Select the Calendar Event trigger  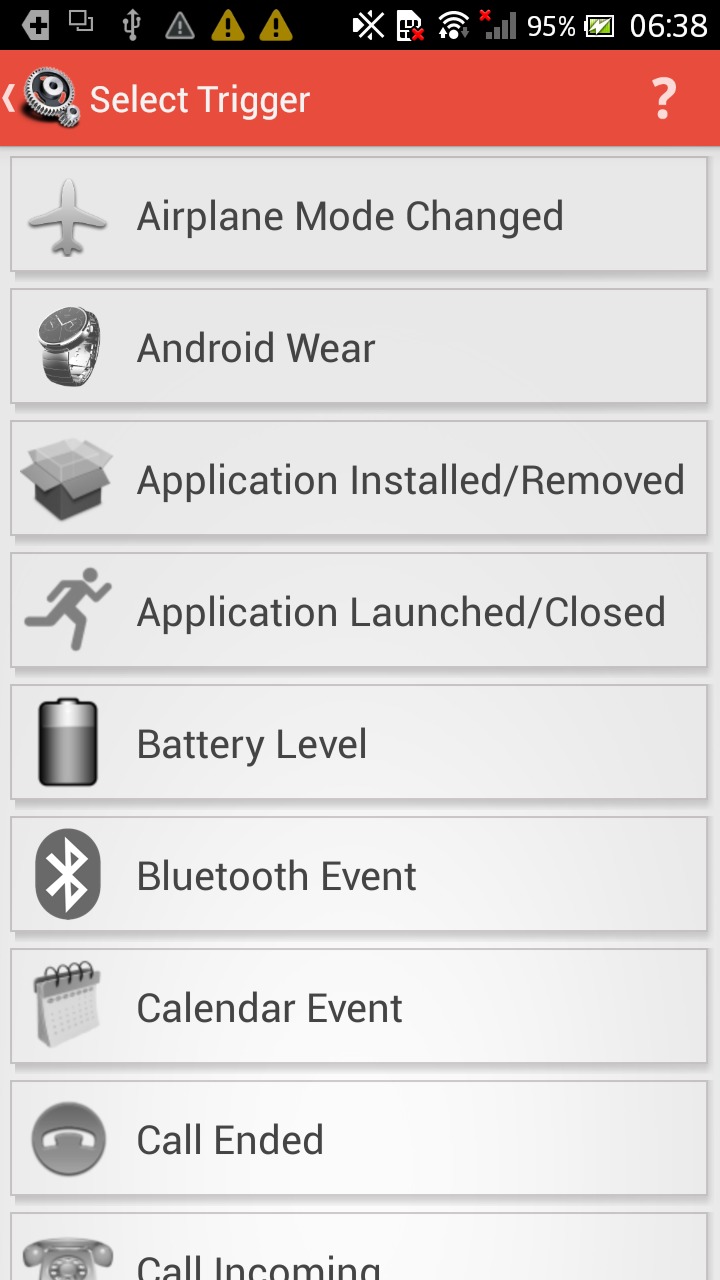[x=359, y=1007]
